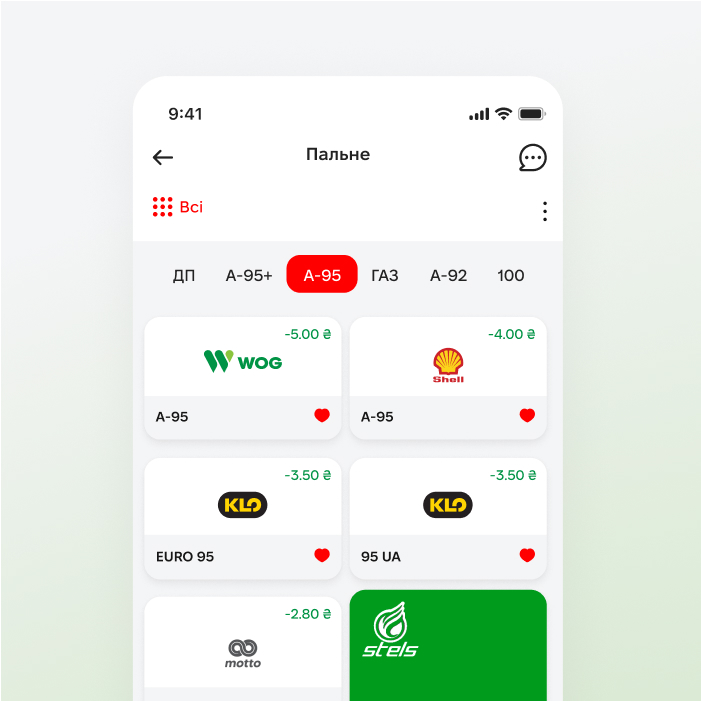This screenshot has width=701, height=701.
Task: Toggle the heart on EURO 95 card
Action: (321, 555)
